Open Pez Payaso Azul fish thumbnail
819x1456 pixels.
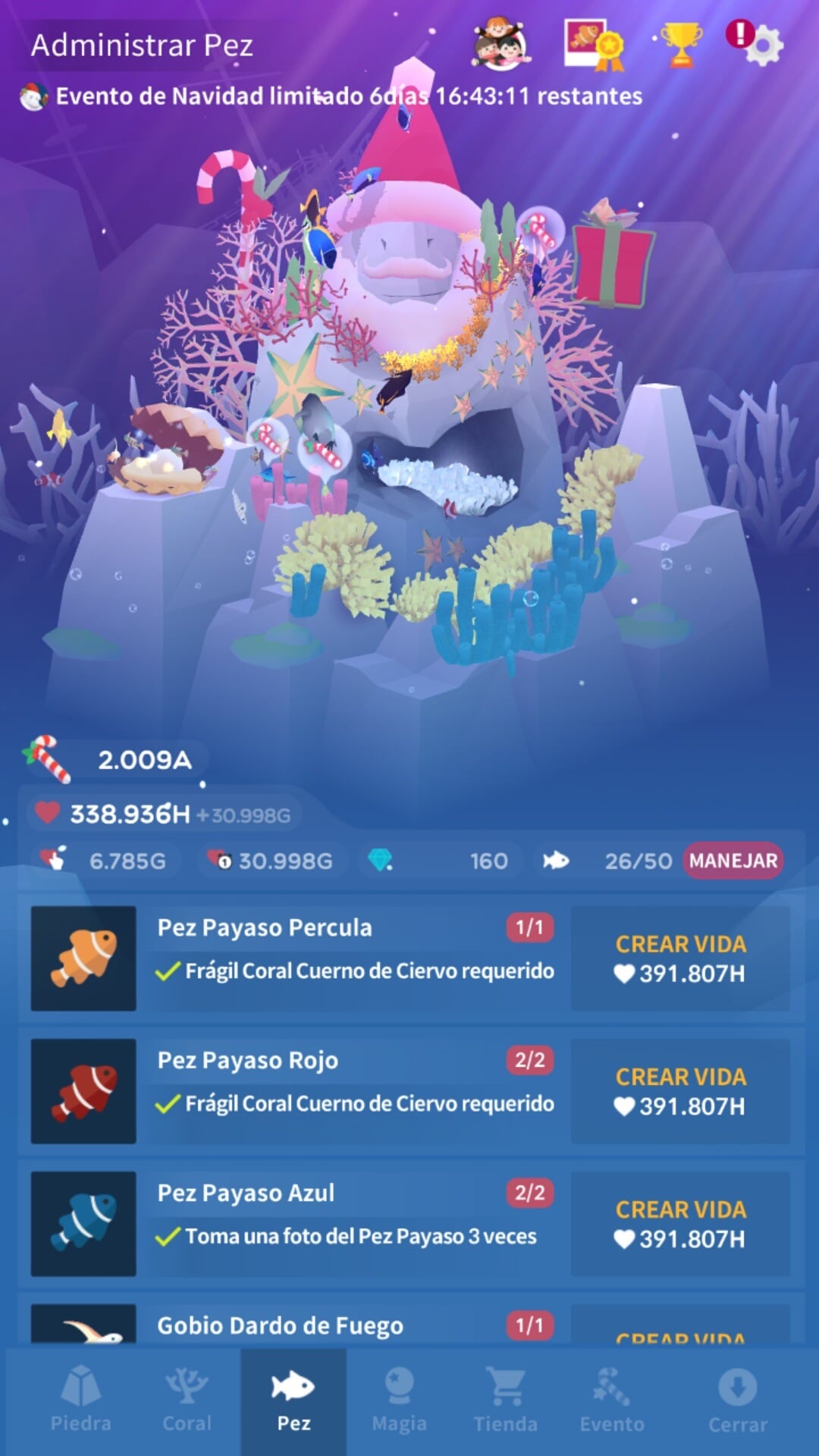coord(83,1224)
